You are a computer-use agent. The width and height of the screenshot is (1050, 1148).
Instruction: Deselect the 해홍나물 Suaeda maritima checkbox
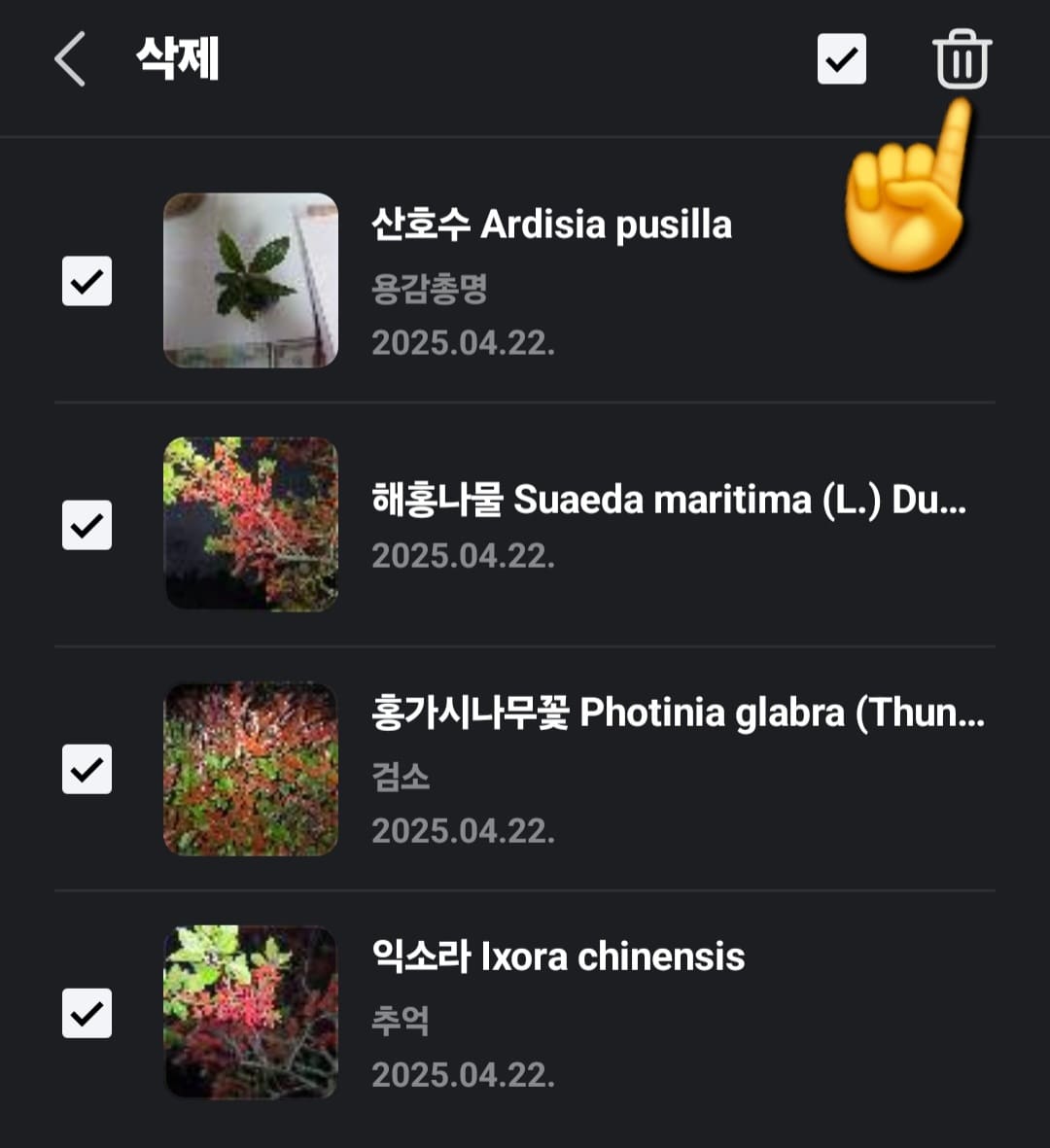click(87, 525)
